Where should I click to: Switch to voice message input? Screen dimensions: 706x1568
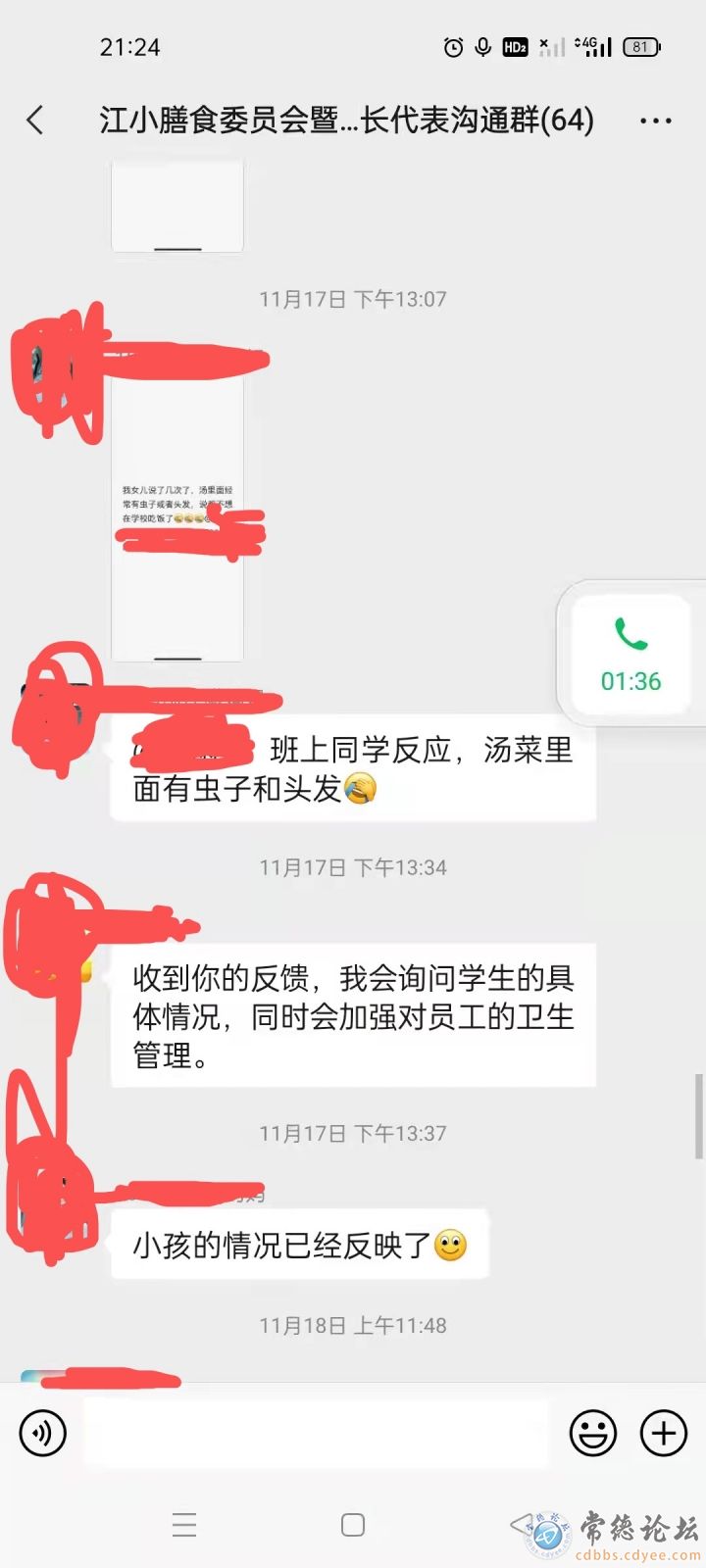point(43,1433)
